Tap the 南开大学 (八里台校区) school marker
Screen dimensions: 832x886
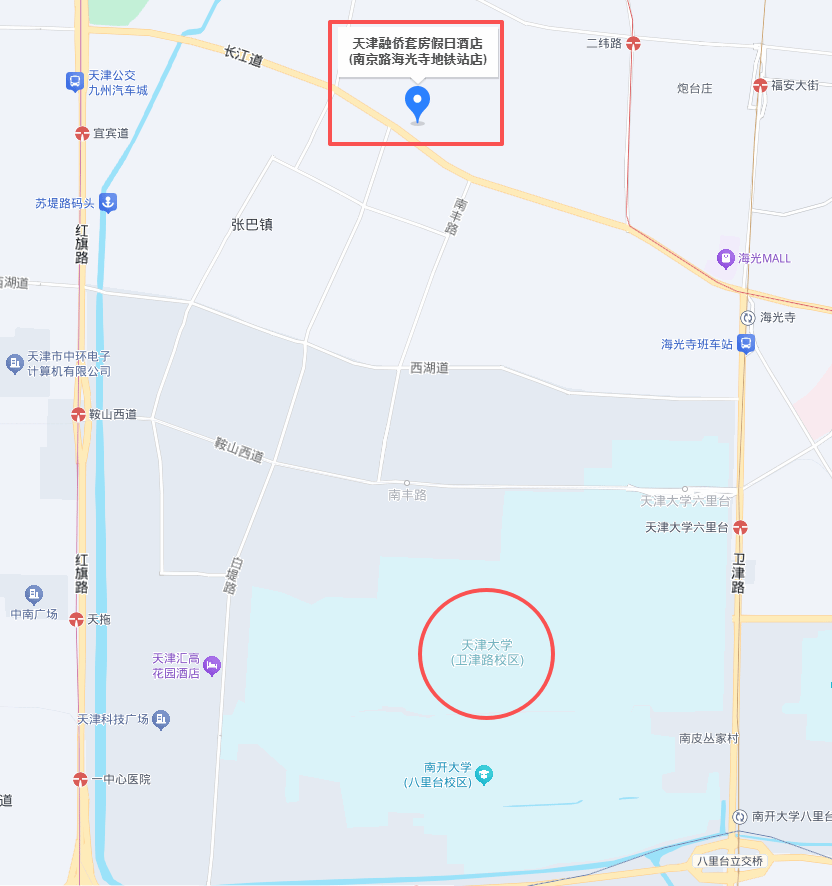pos(484,774)
